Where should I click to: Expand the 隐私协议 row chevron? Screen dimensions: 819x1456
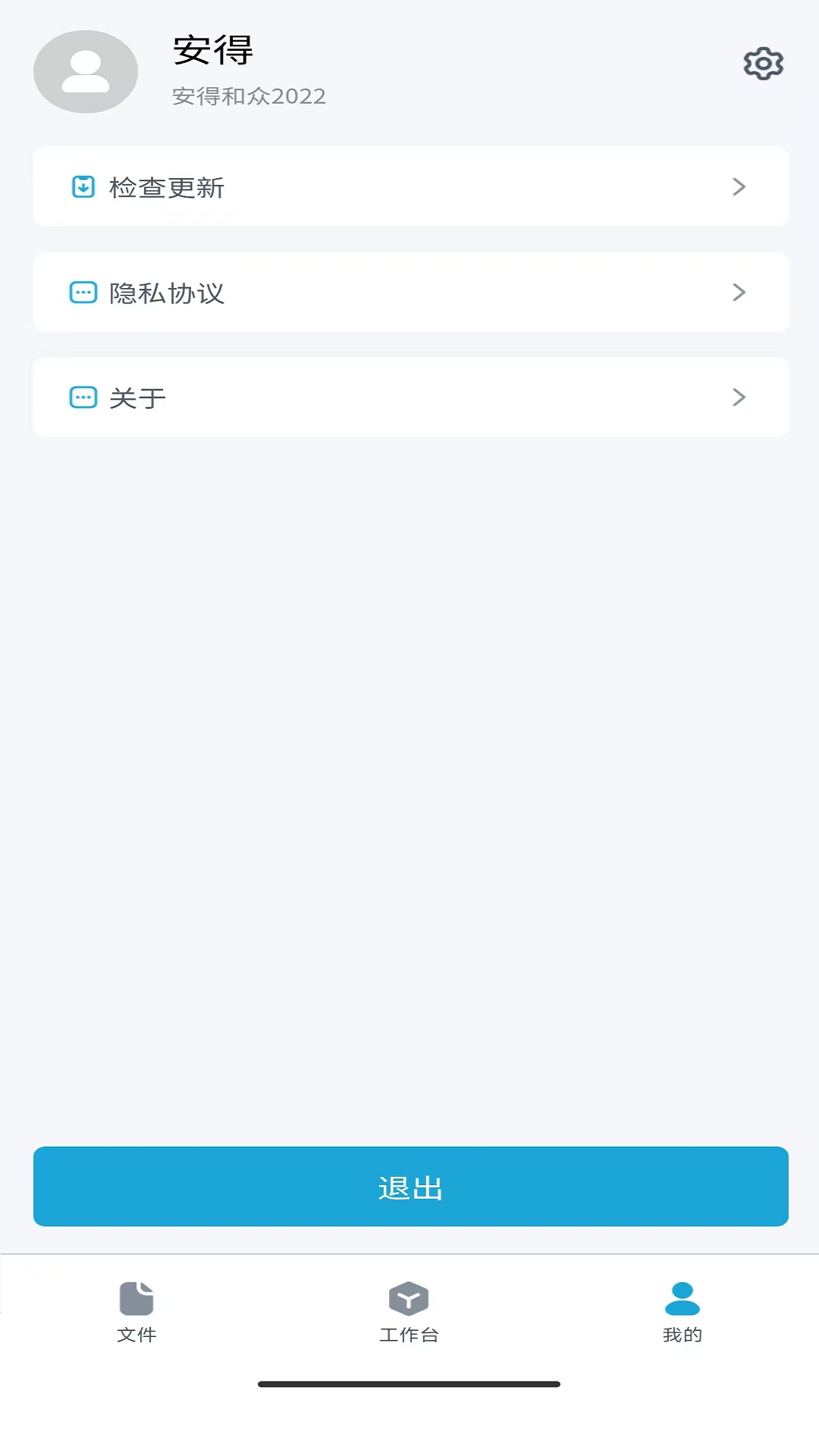coord(739,293)
